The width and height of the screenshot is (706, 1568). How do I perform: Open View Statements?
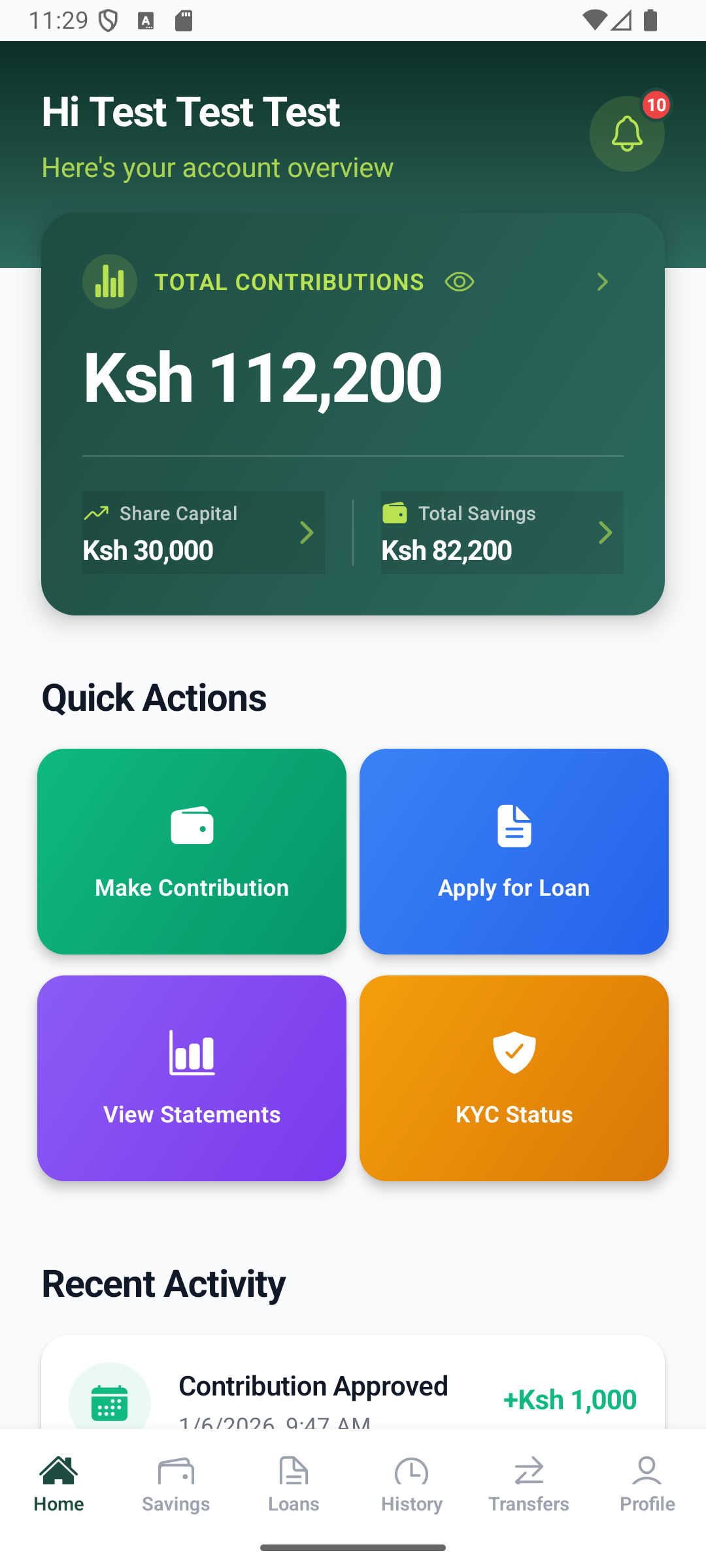192,1078
